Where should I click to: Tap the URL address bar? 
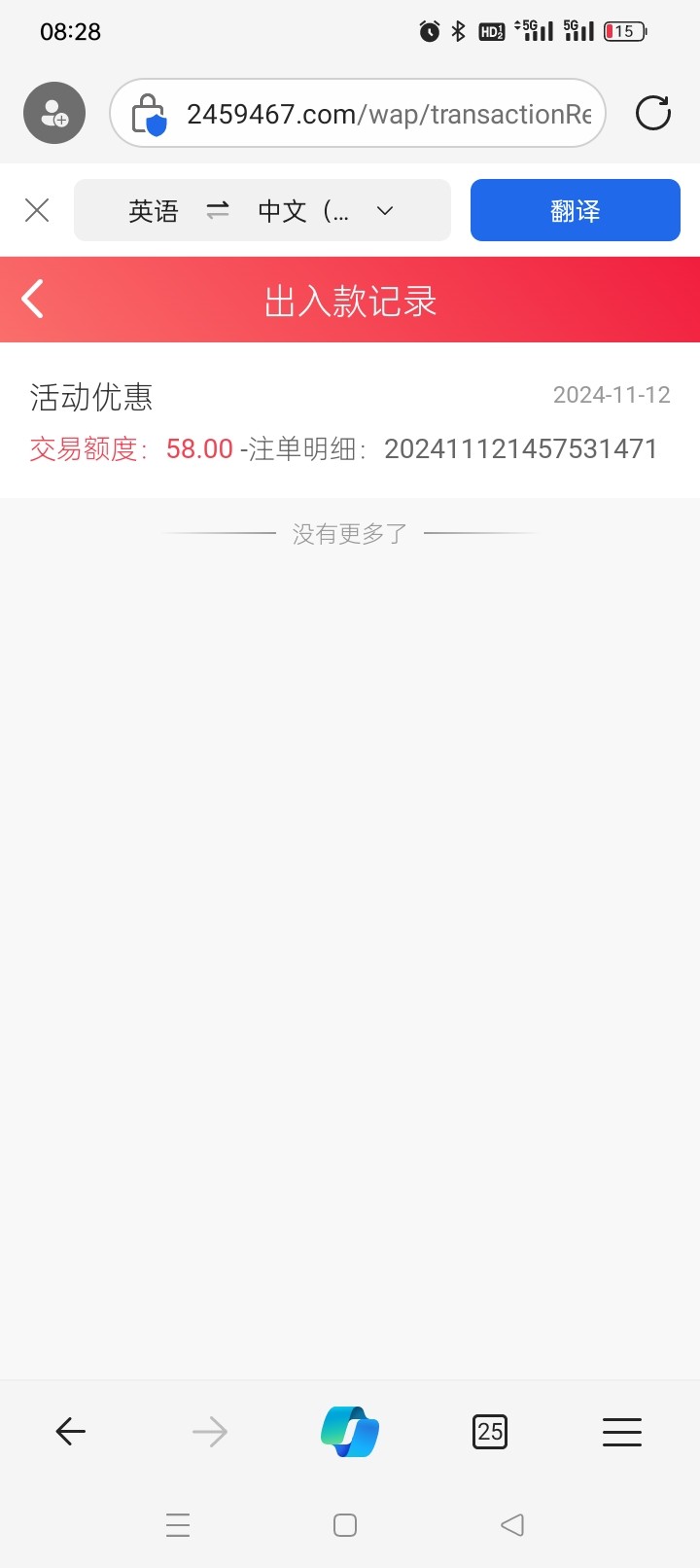point(358,113)
